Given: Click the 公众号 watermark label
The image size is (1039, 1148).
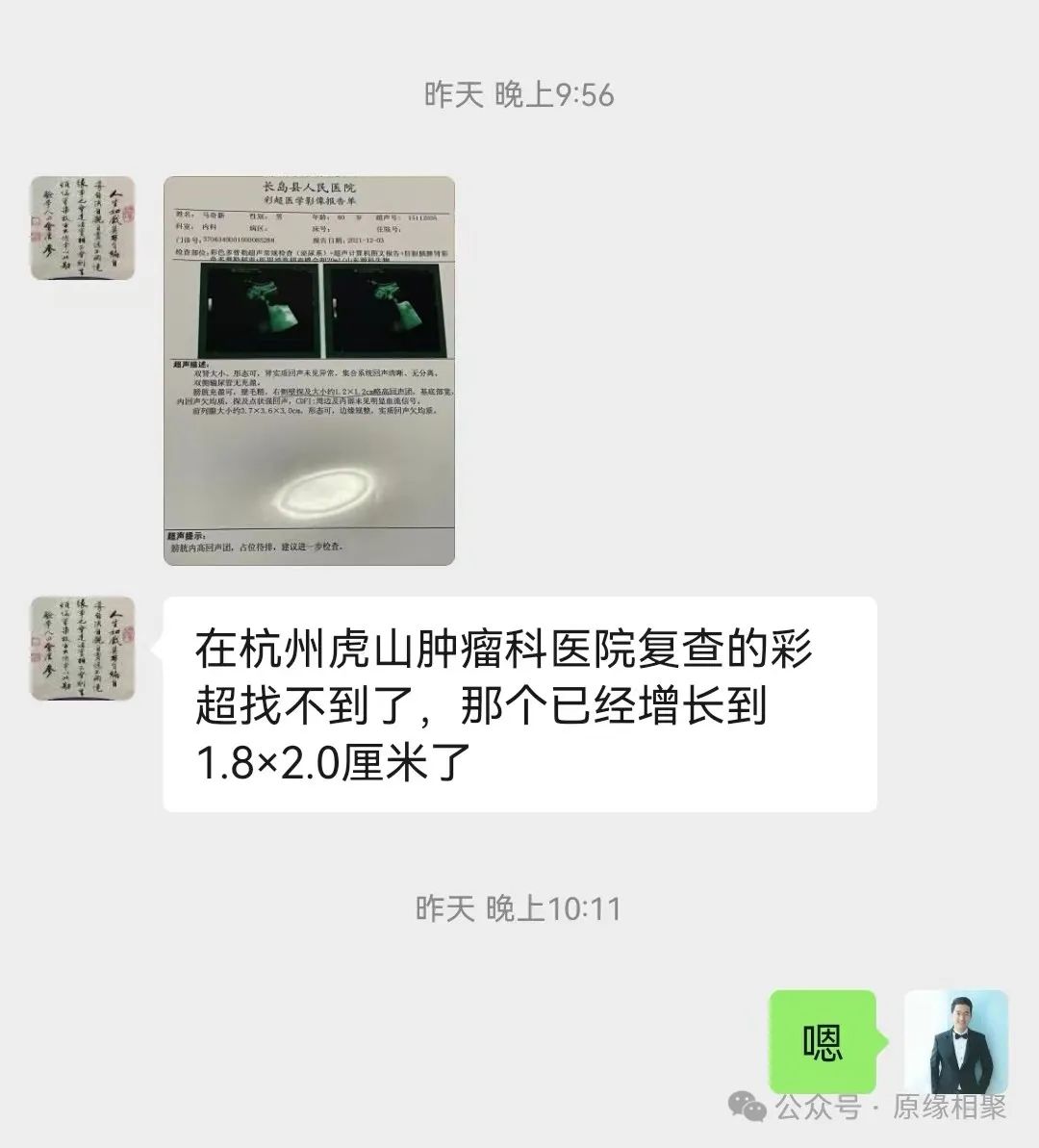Looking at the screenshot, I should [x=818, y=1109].
